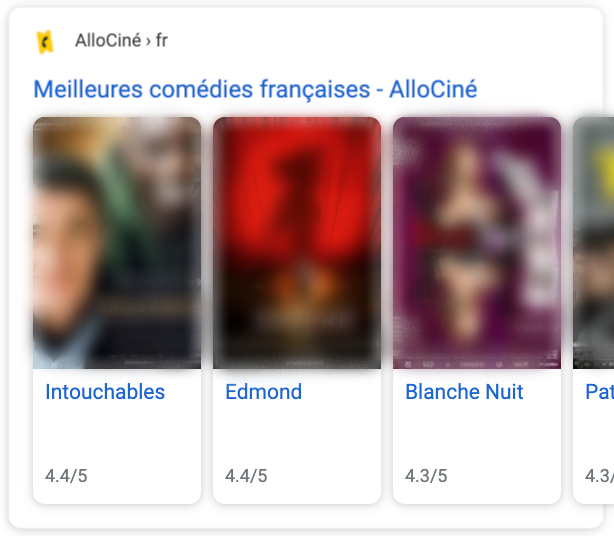The height and width of the screenshot is (536, 614).
Task: Open the Meilleures comédies françaises AlloCiné link
Action: [x=255, y=89]
